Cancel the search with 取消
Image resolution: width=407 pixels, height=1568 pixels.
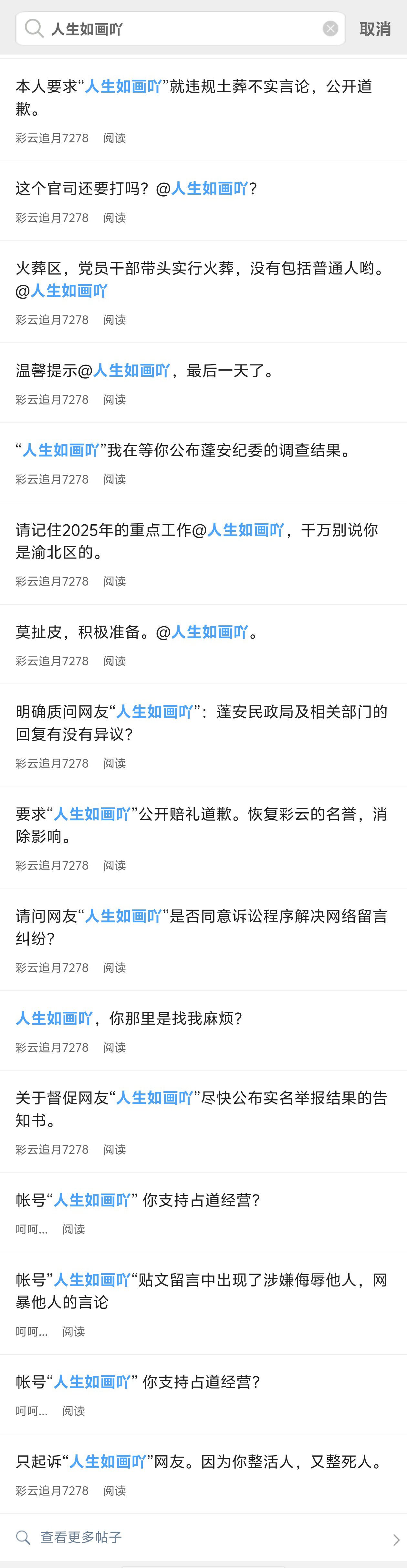(375, 29)
